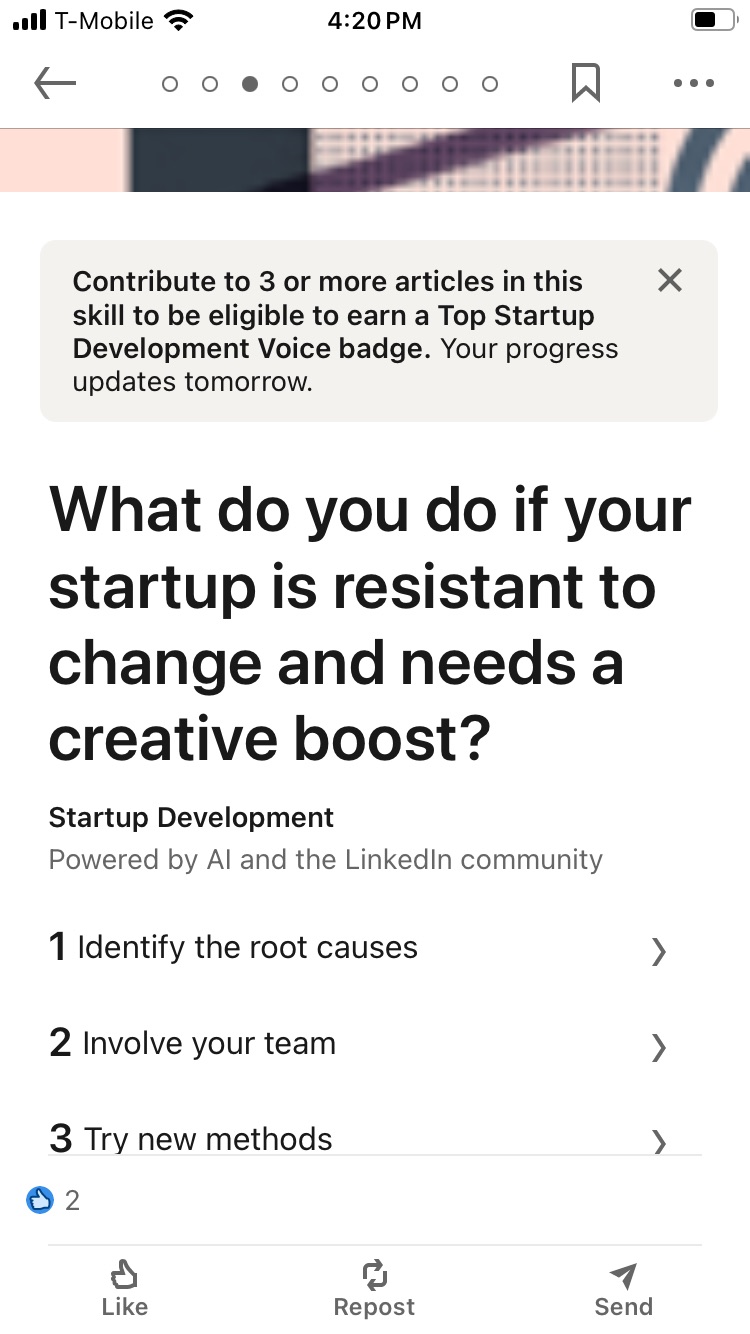
Task: Tap the Repost icon
Action: click(x=374, y=1274)
